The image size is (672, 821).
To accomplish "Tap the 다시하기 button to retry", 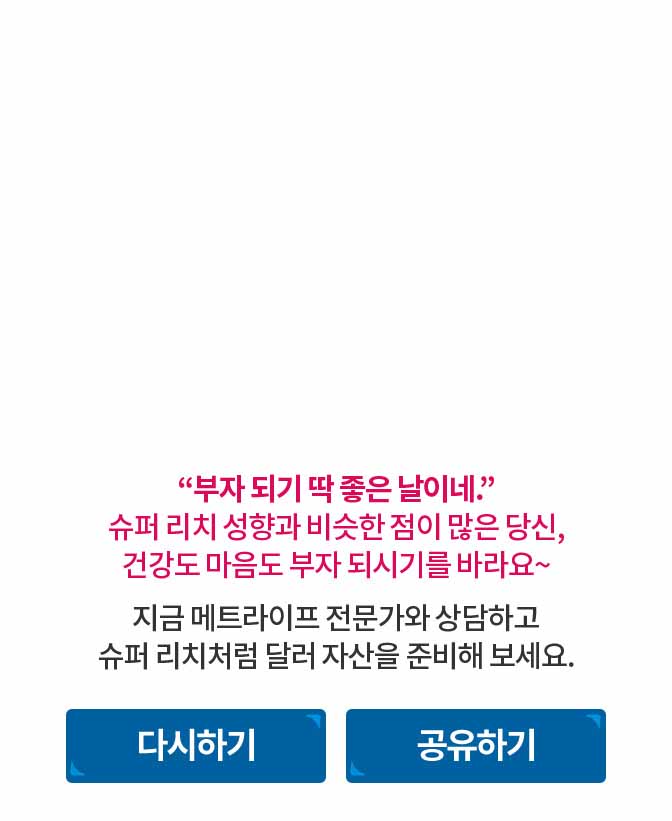I will tap(196, 746).
